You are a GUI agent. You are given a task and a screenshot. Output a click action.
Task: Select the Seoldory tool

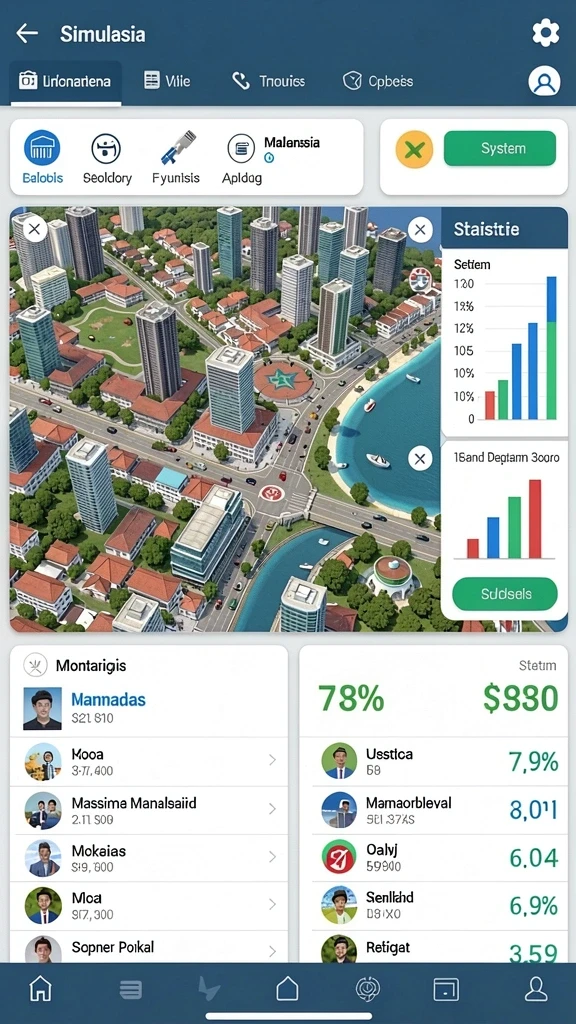(107, 157)
